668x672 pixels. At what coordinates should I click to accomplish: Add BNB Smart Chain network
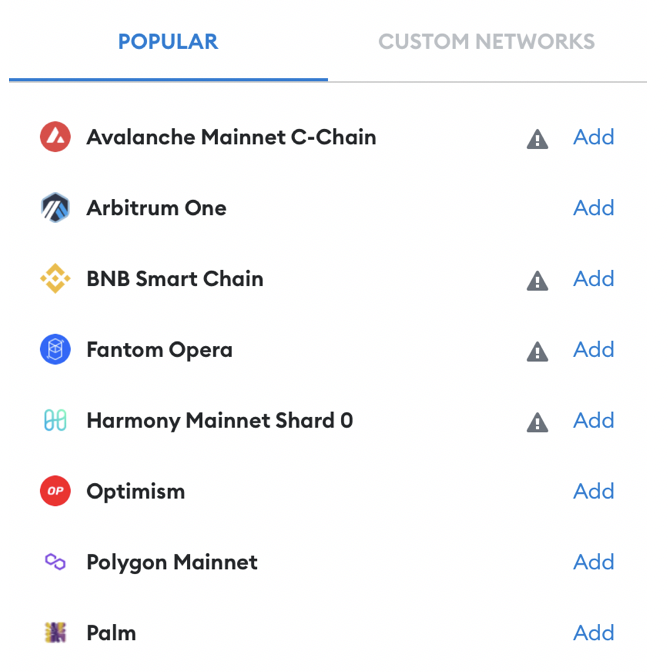pos(593,279)
